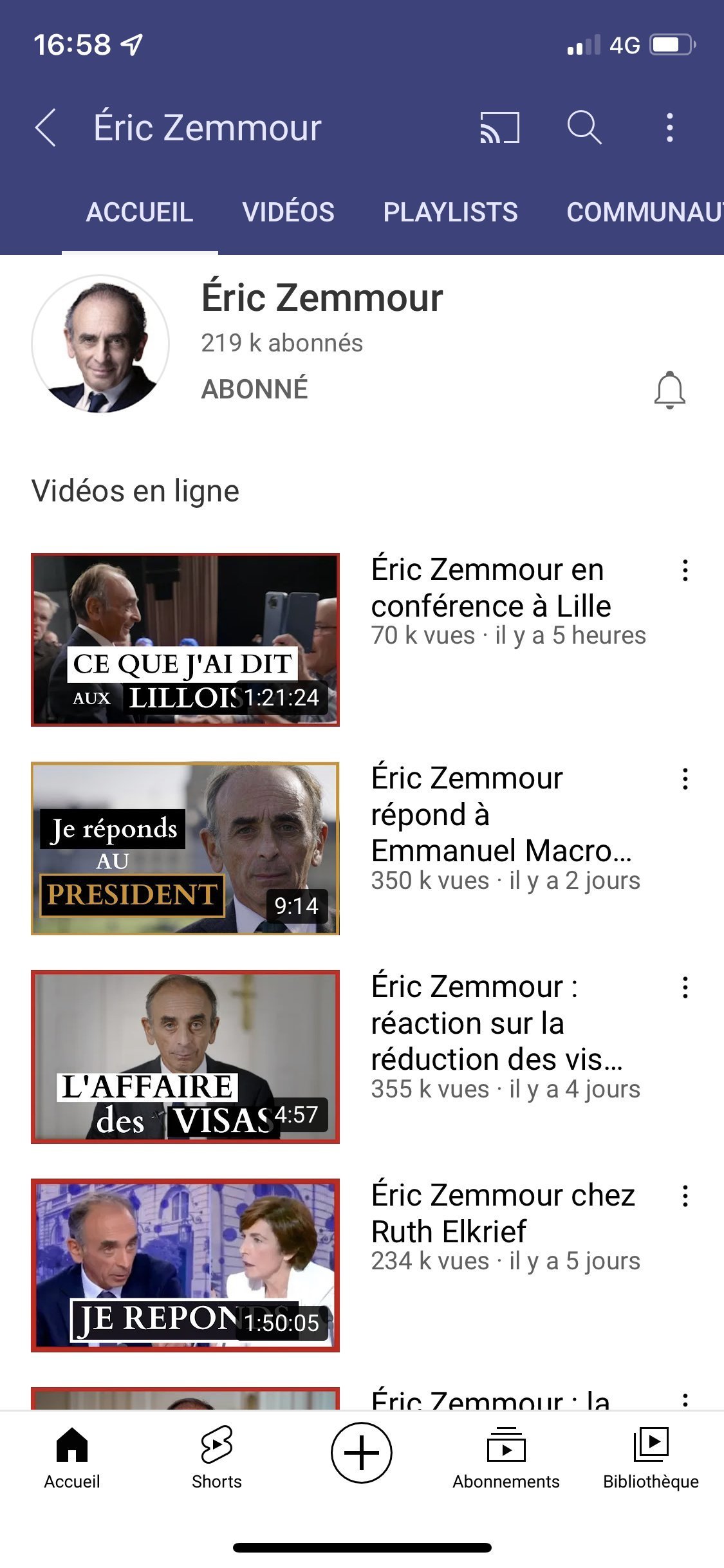Open the top bar overflow menu
Image resolution: width=724 pixels, height=1568 pixels.
pos(670,127)
